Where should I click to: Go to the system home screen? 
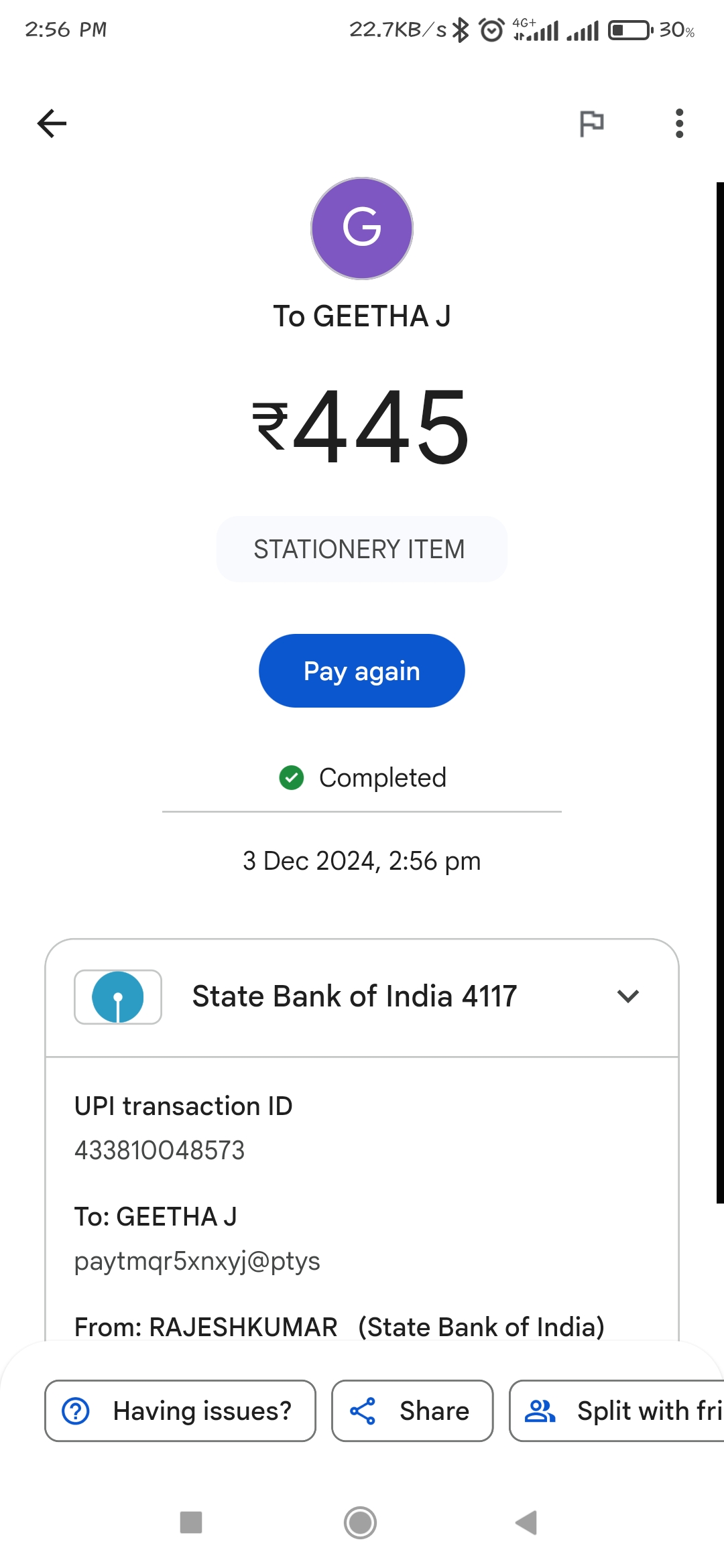[x=361, y=1522]
